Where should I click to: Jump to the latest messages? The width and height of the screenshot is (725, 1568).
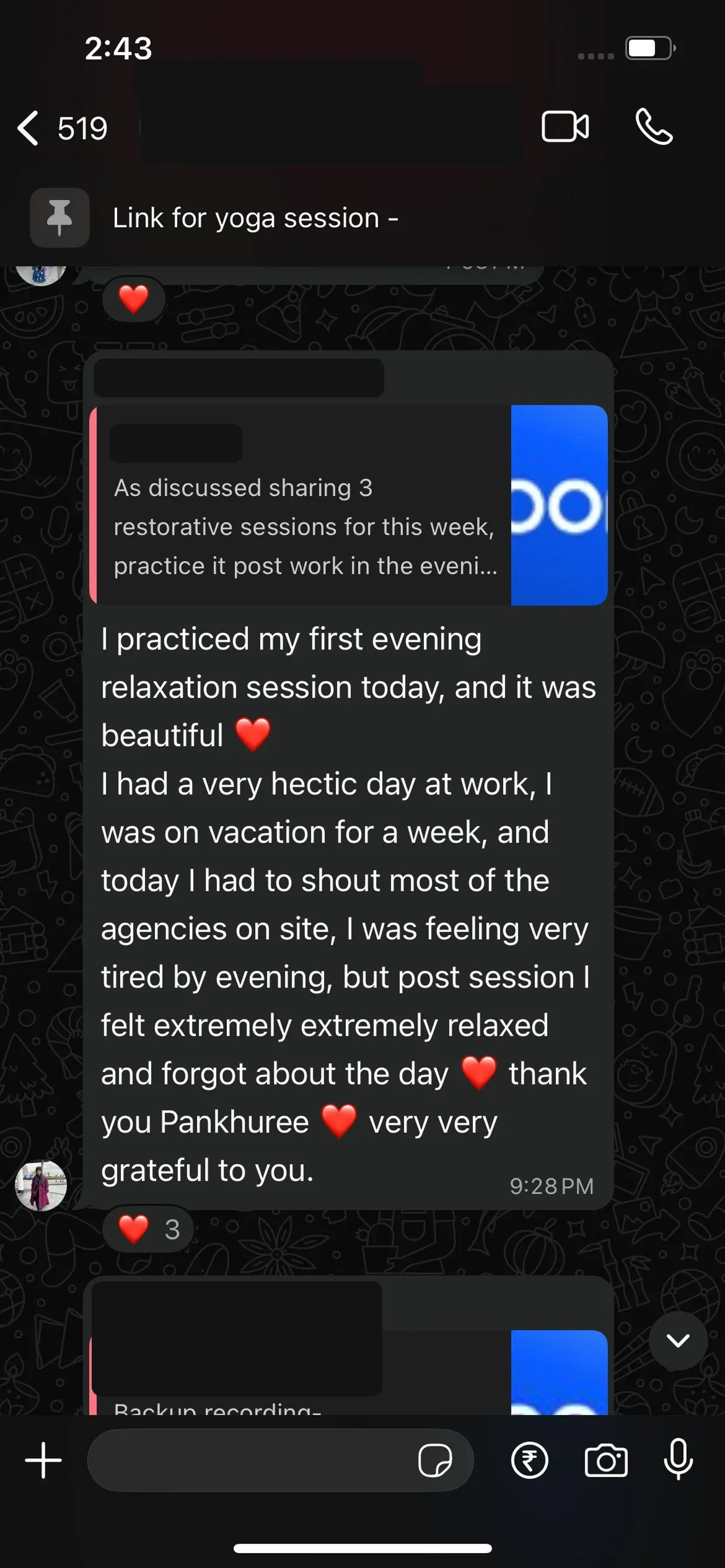(x=678, y=1341)
